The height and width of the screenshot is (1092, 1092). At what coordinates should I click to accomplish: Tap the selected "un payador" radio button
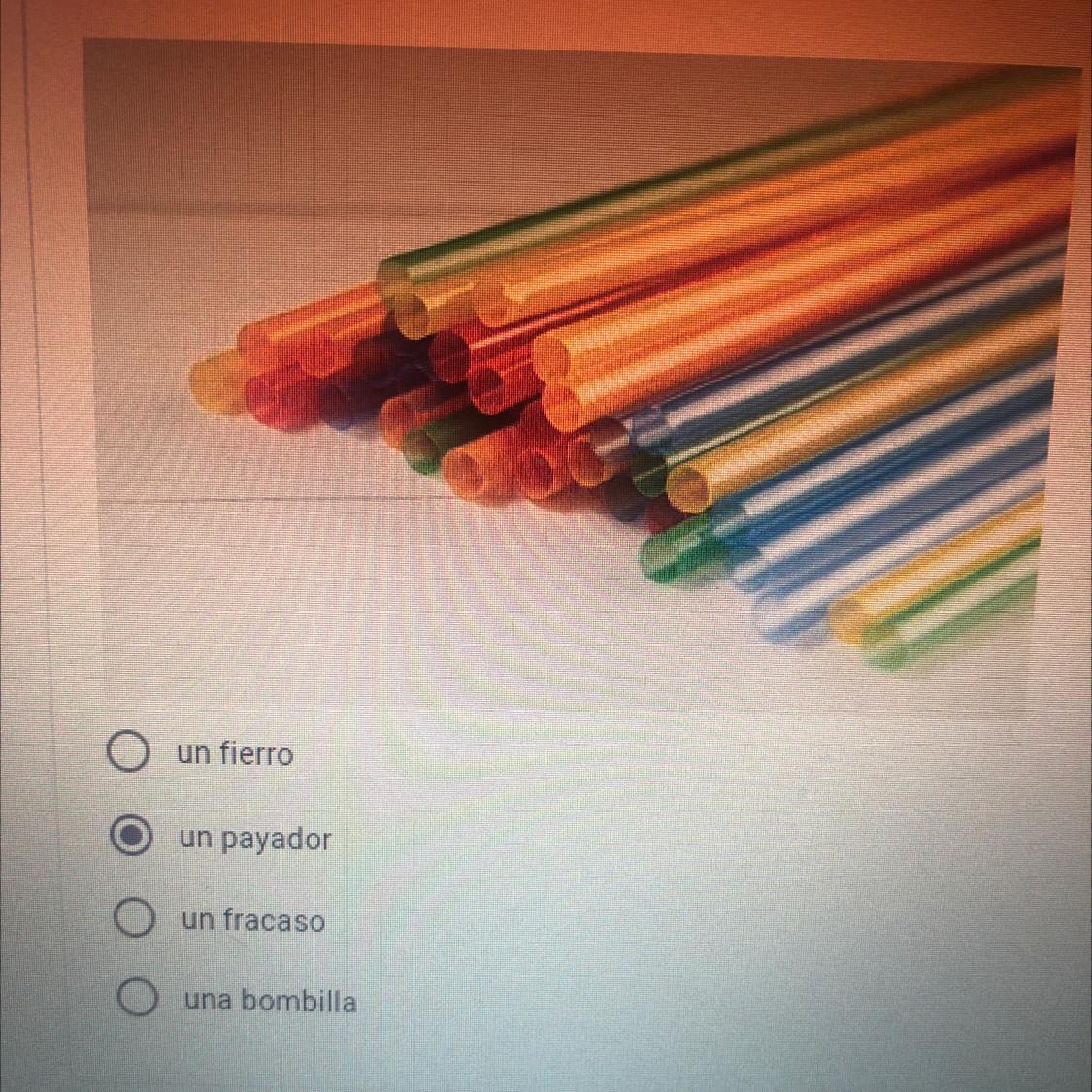coord(131,835)
